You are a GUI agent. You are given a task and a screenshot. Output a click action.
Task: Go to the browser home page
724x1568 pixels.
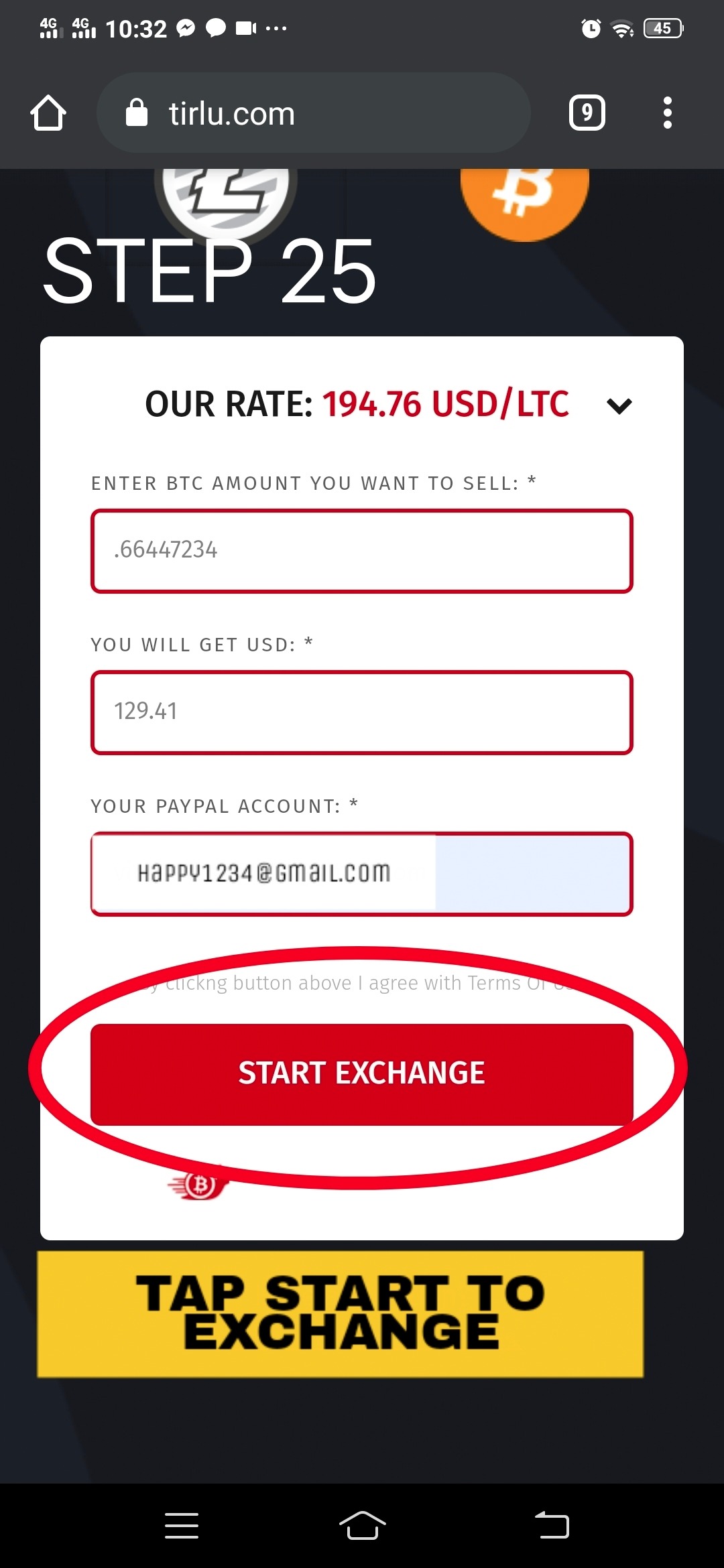[x=48, y=113]
